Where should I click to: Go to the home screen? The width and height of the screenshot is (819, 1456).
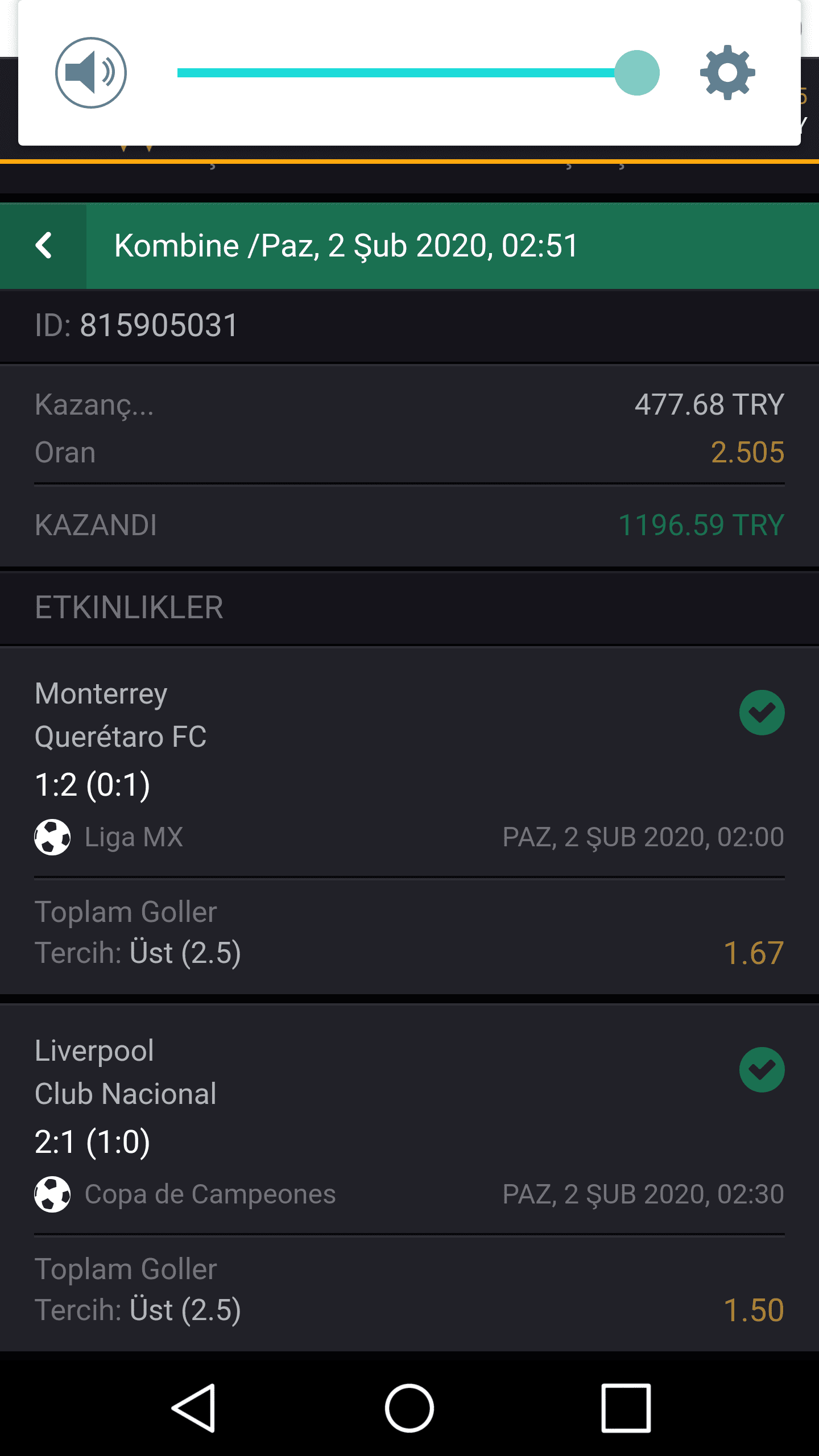click(409, 1408)
